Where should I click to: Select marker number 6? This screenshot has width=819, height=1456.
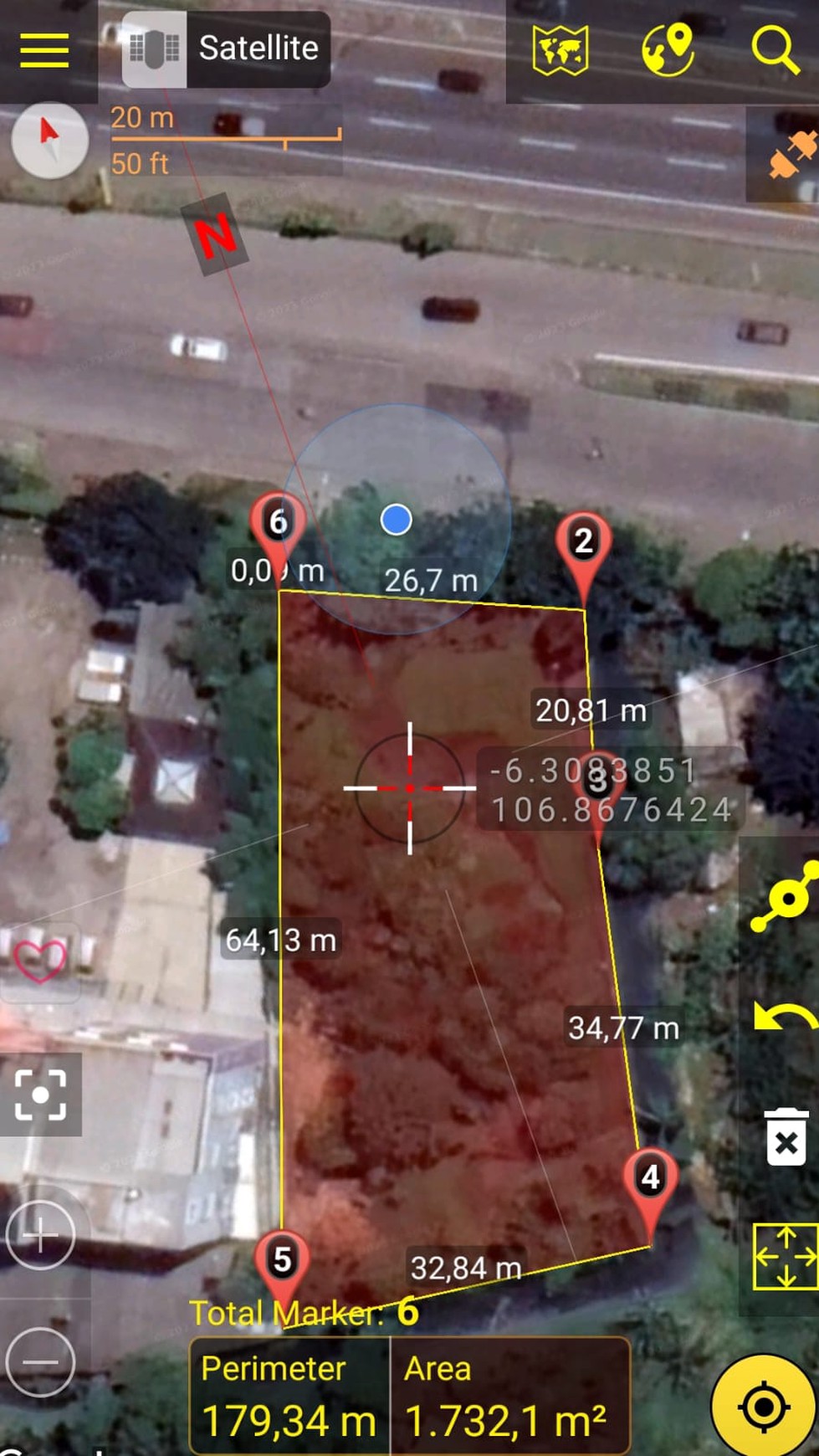tap(278, 523)
